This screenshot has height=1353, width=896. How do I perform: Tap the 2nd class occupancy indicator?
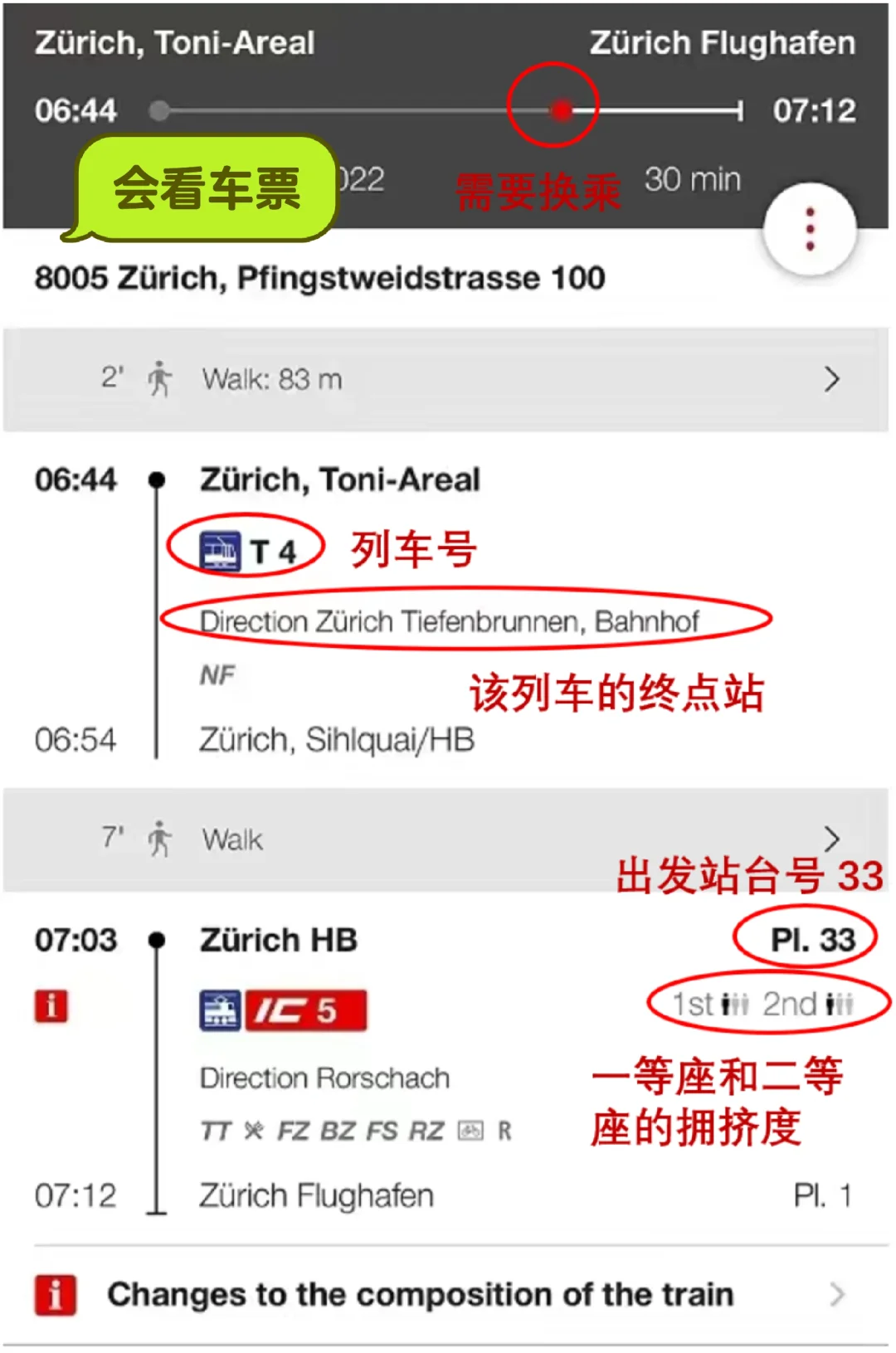pyautogui.click(x=840, y=1005)
